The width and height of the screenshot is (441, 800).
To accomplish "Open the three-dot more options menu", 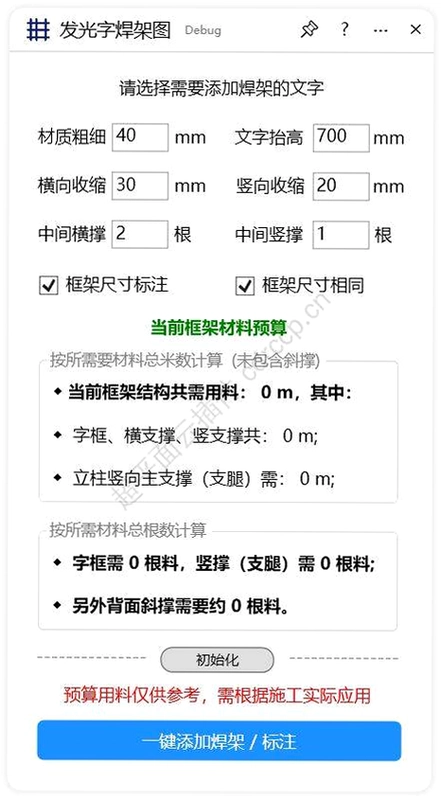I will coord(380,30).
